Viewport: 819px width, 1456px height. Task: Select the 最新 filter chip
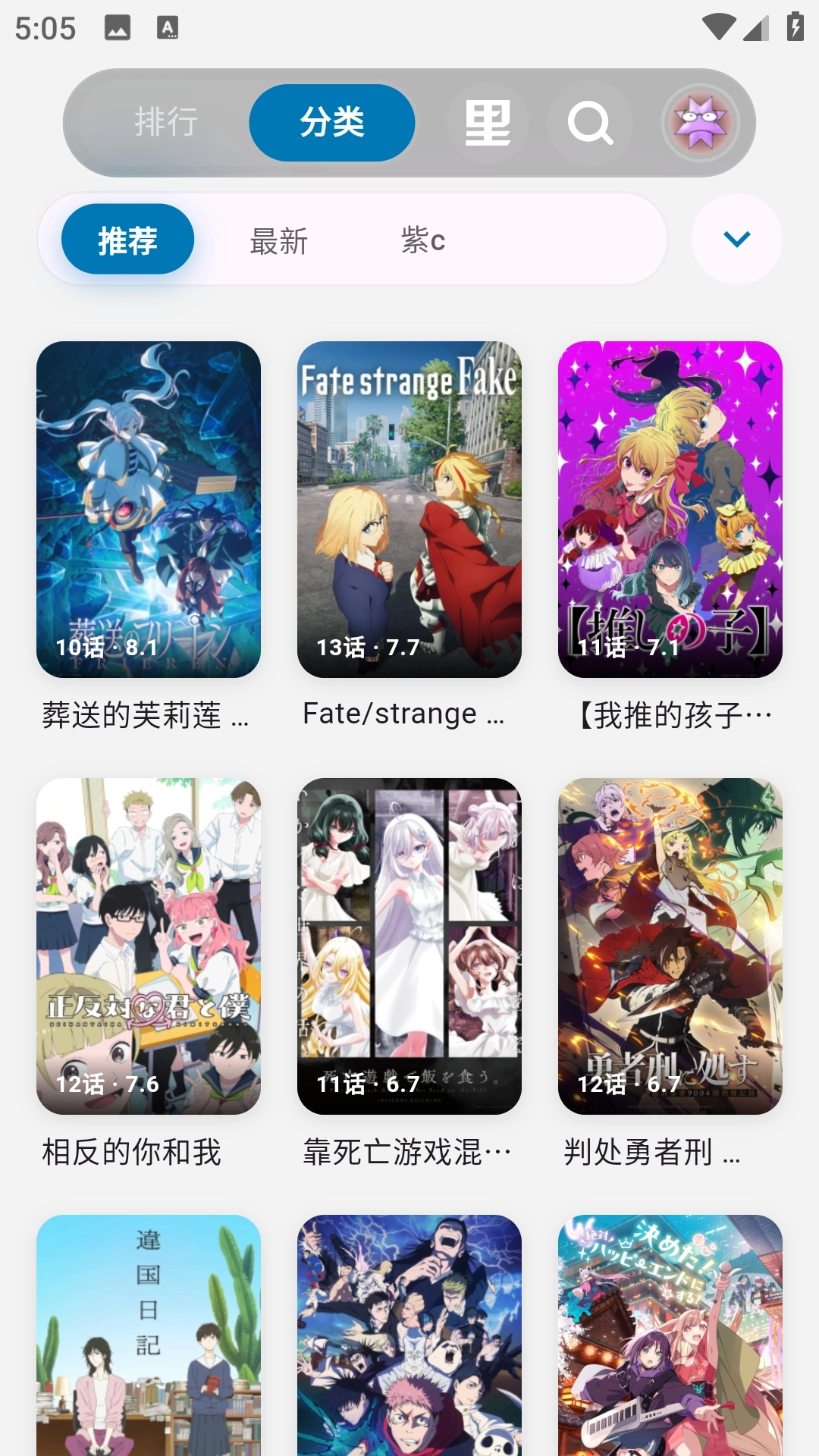278,241
